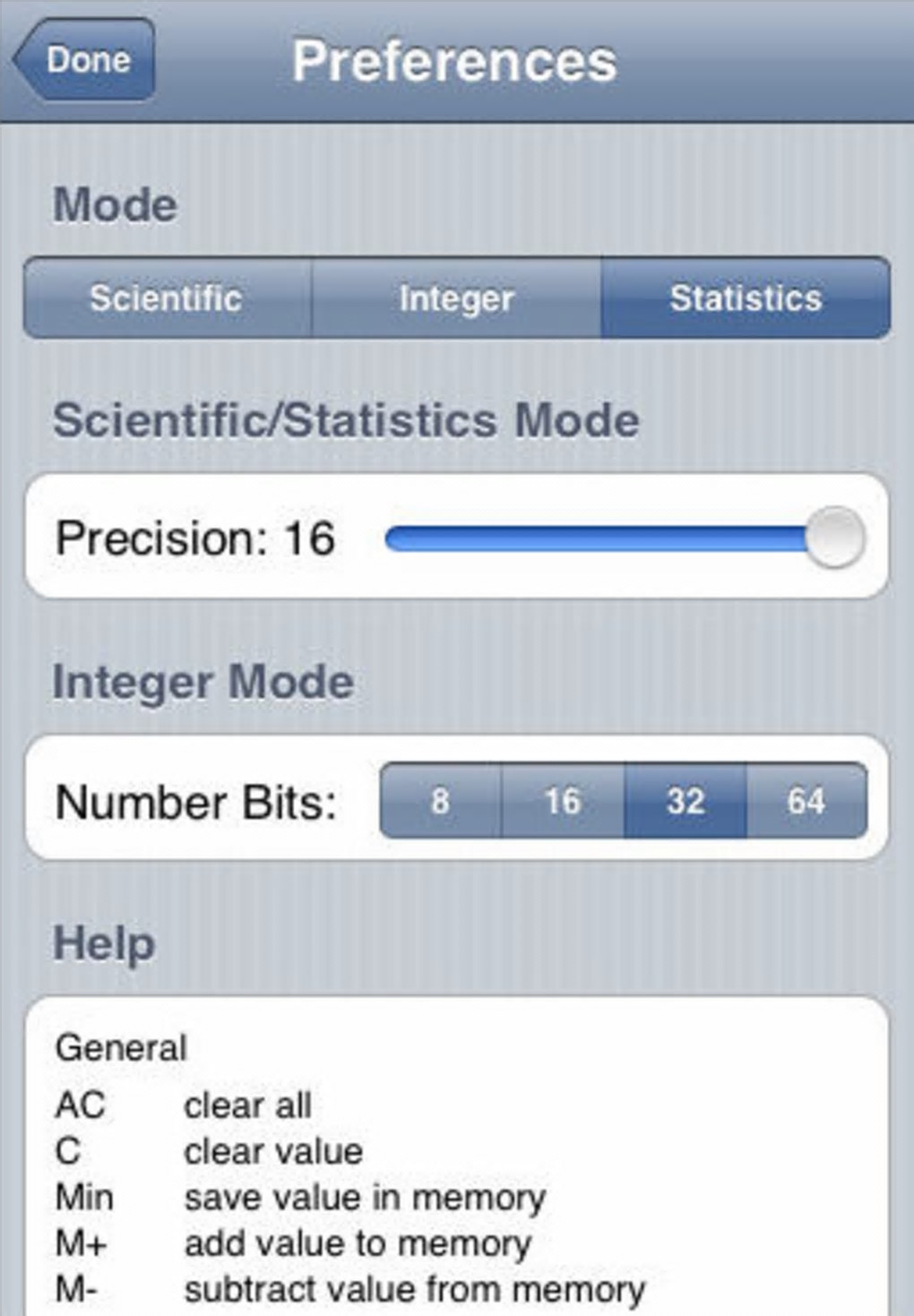Screen dimensions: 914x1316
Task: Switch to Scientific mode
Action: (167, 298)
